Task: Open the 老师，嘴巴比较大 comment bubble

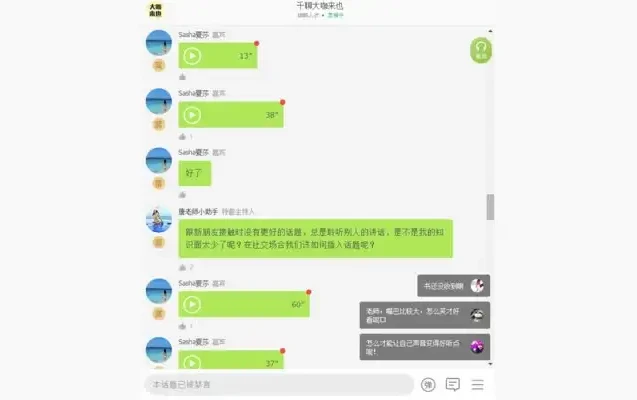Action: [x=415, y=315]
